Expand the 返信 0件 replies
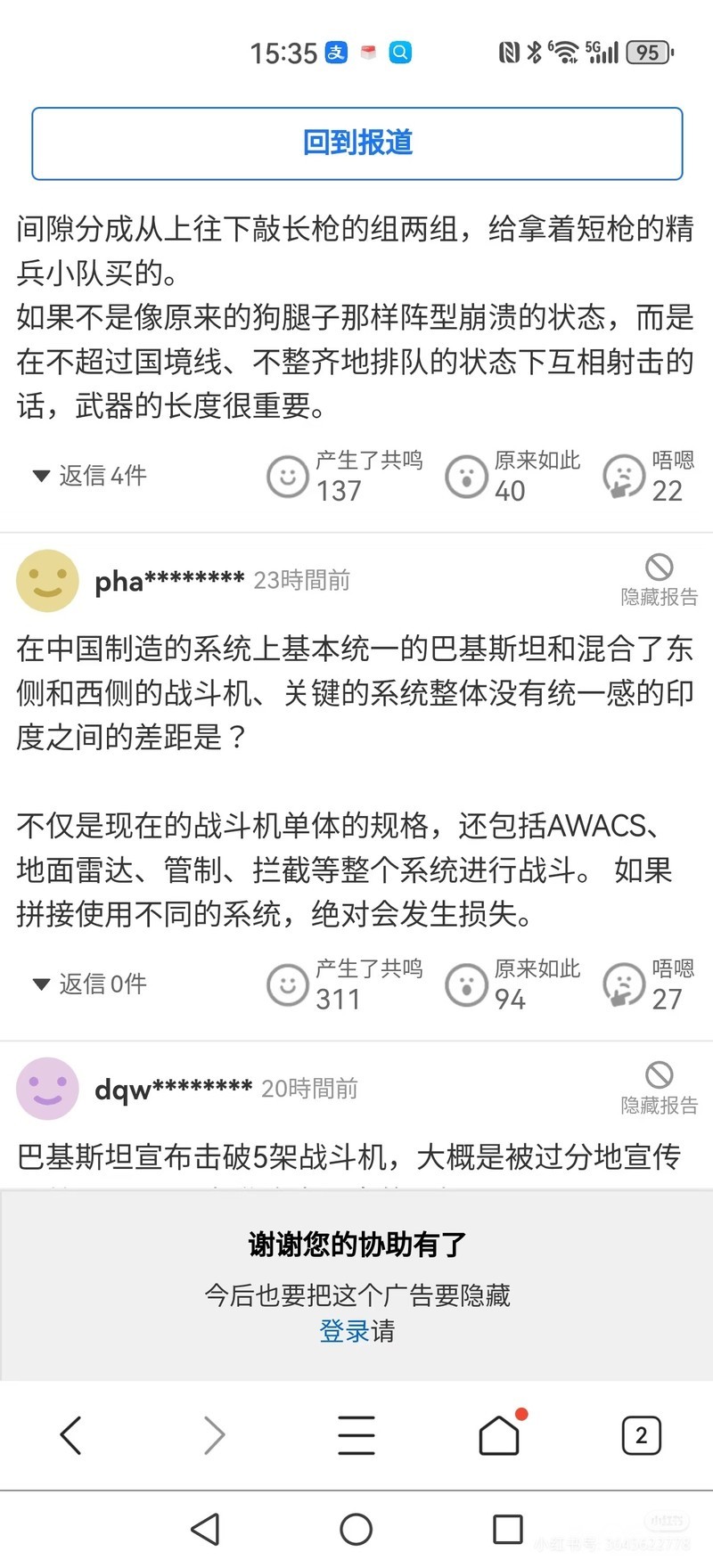 pyautogui.click(x=90, y=984)
